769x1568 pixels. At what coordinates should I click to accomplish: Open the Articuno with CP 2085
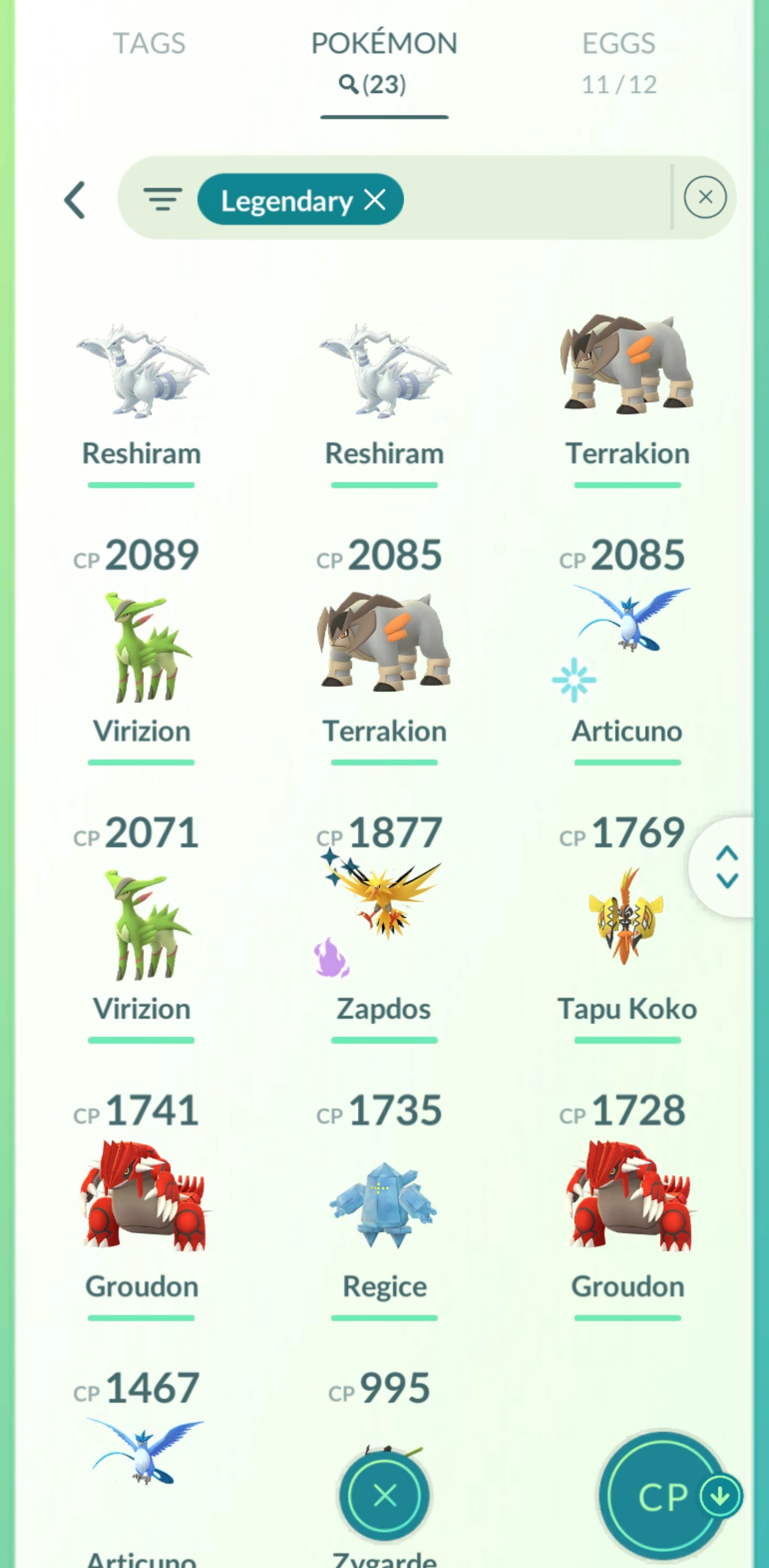[x=628, y=633]
